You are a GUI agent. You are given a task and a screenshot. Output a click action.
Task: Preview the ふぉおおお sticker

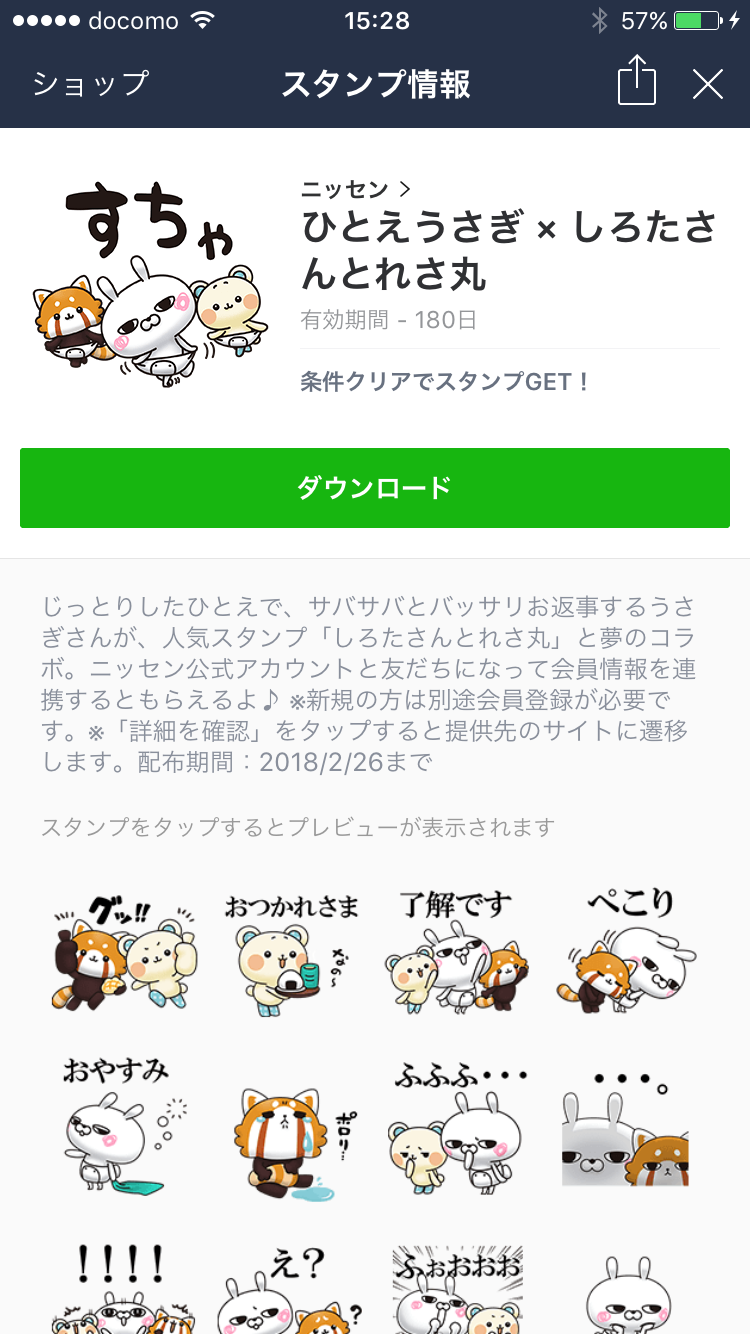[x=457, y=1290]
